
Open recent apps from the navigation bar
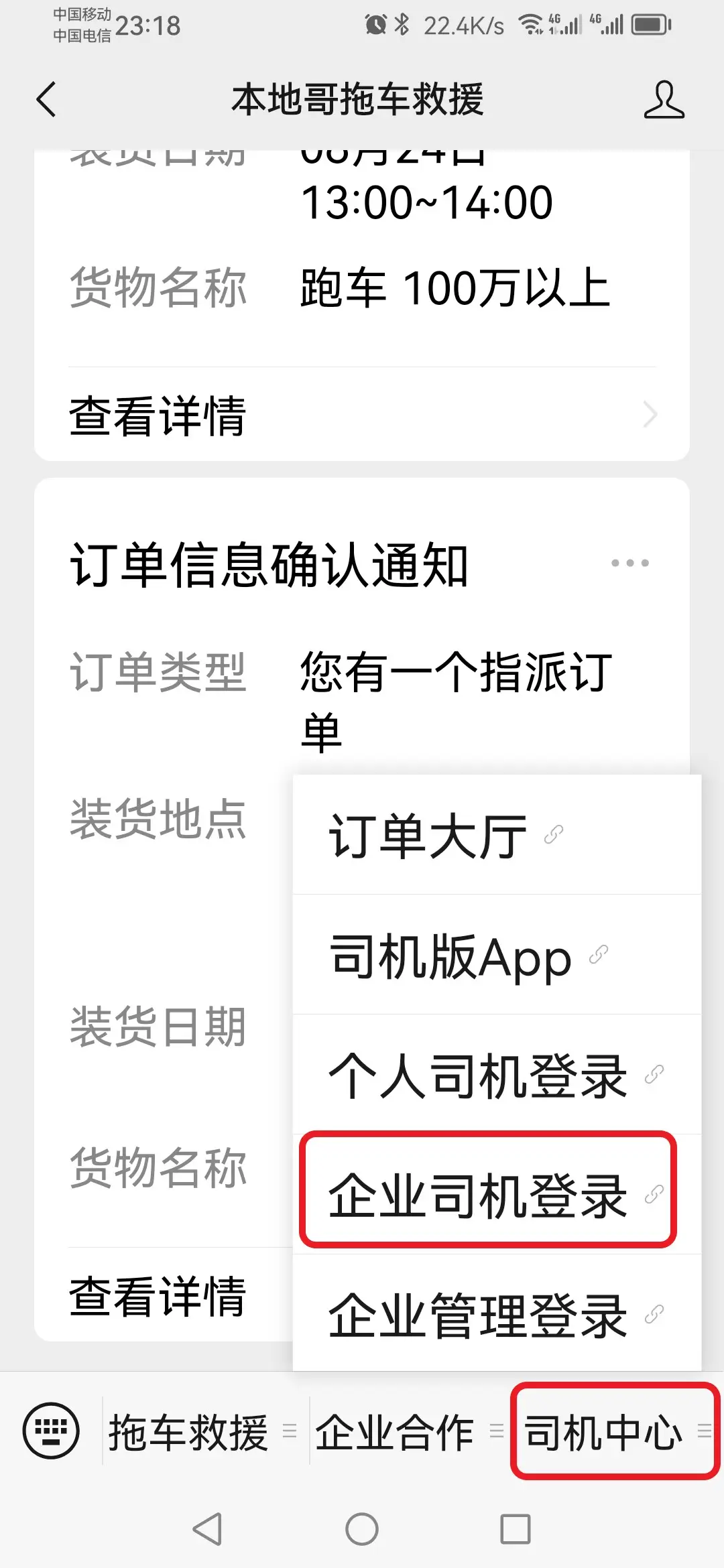point(515,1529)
